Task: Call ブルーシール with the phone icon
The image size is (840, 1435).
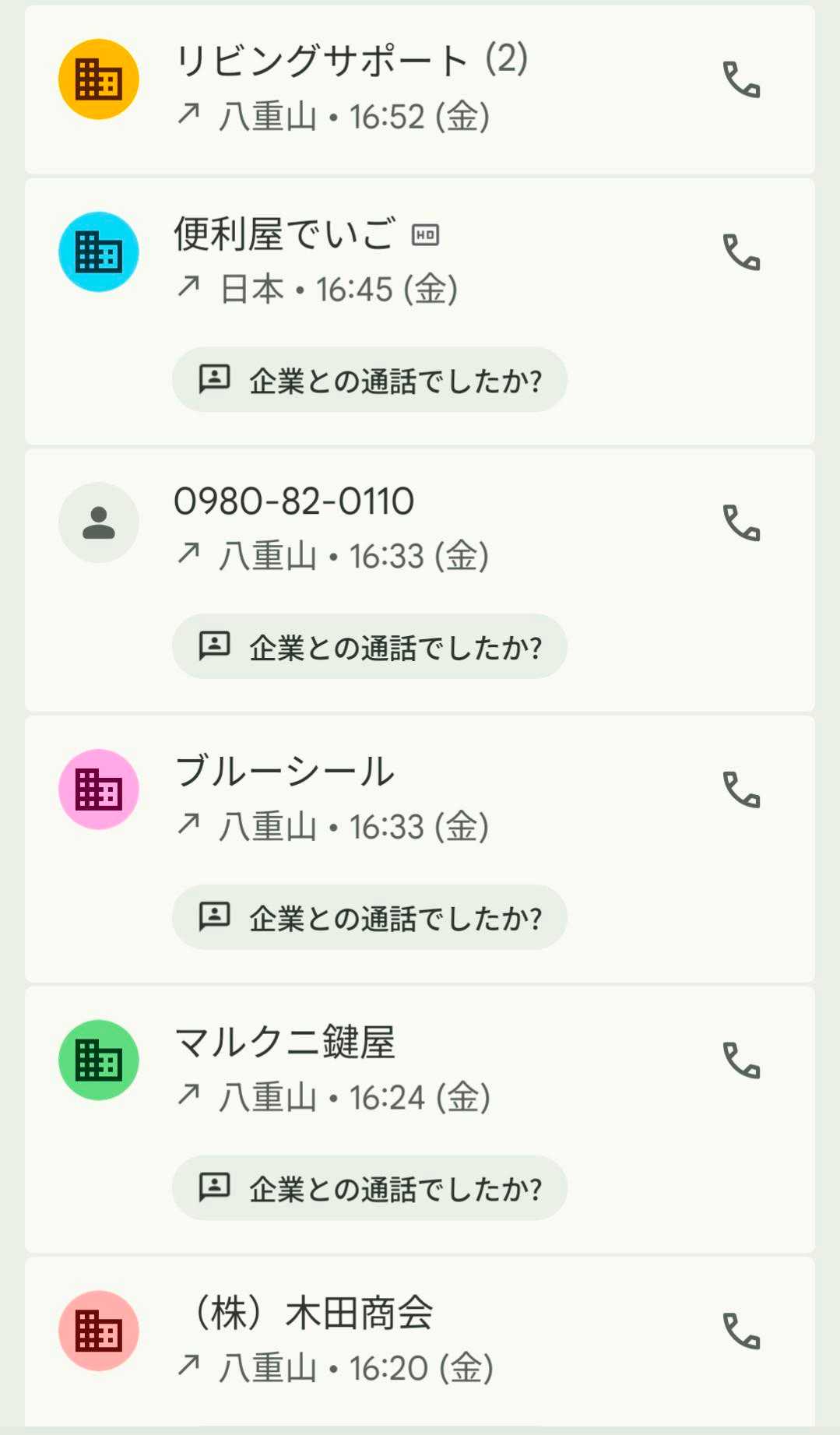Action: click(741, 790)
